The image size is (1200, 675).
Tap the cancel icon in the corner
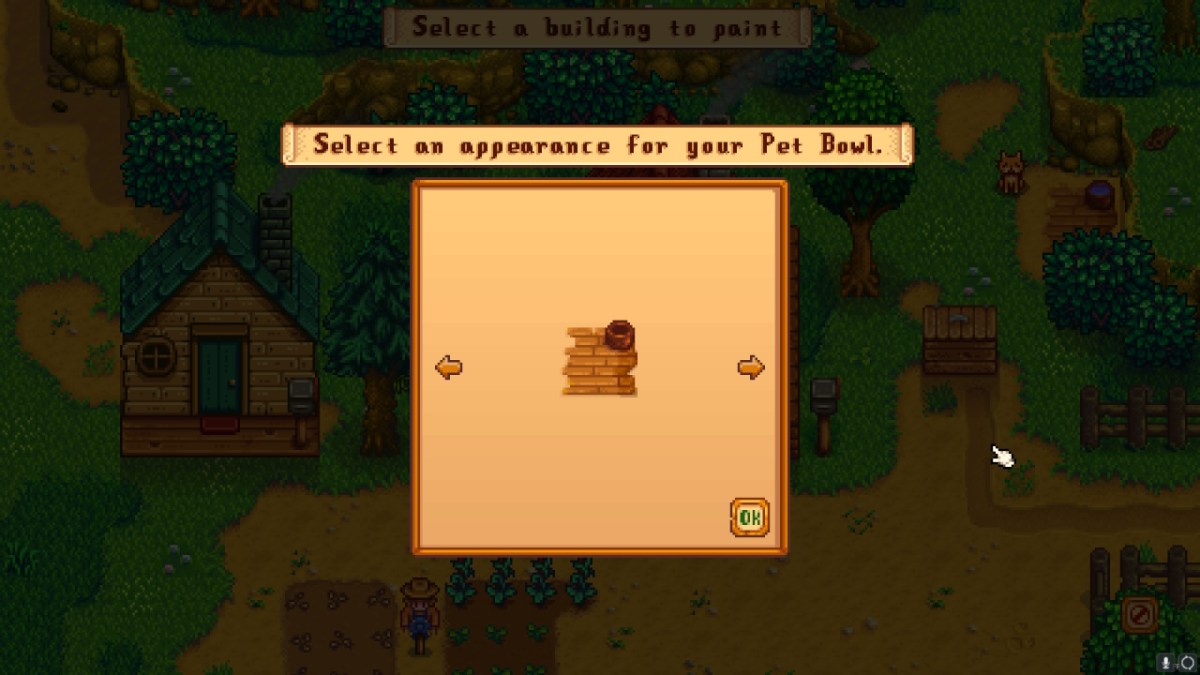1138,613
